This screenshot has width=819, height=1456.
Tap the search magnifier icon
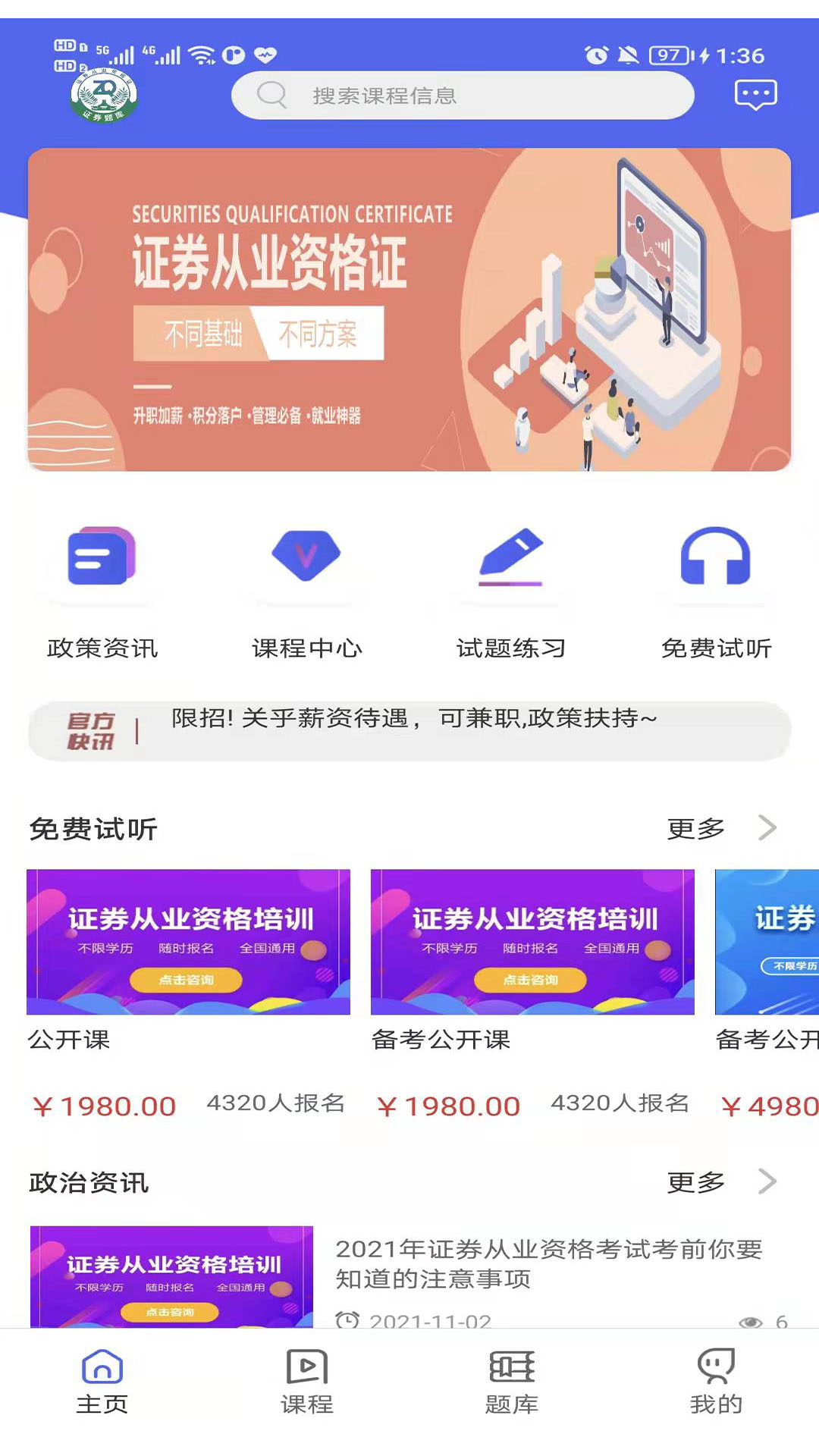pos(271,95)
